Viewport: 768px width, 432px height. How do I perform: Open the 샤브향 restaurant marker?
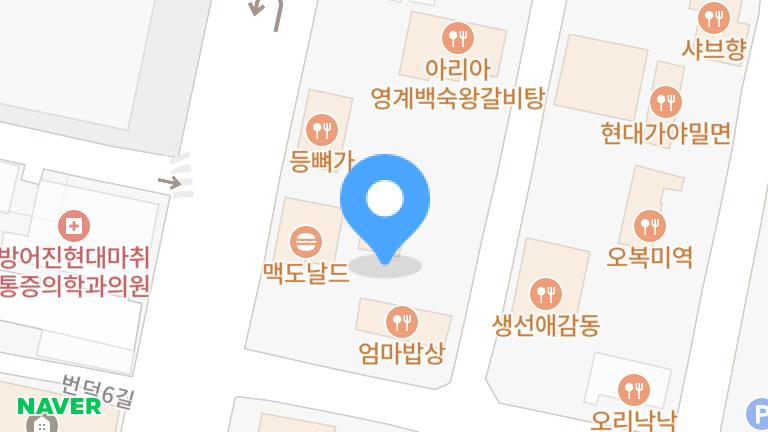point(715,17)
